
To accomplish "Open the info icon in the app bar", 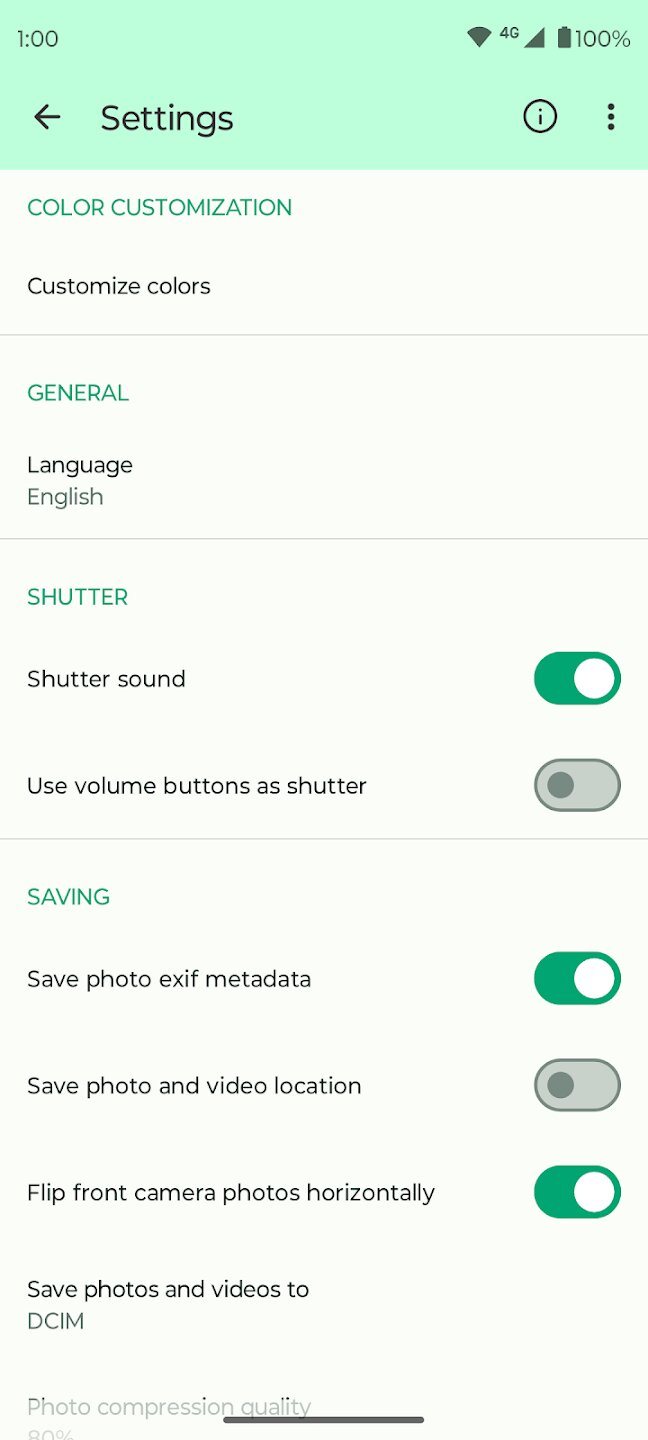I will pyautogui.click(x=540, y=118).
